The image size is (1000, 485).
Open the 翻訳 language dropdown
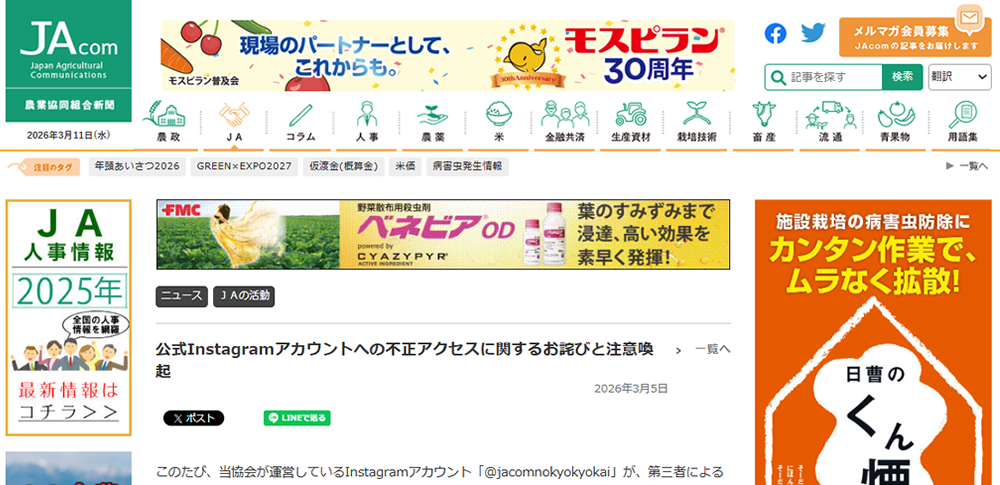pyautogui.click(x=958, y=77)
